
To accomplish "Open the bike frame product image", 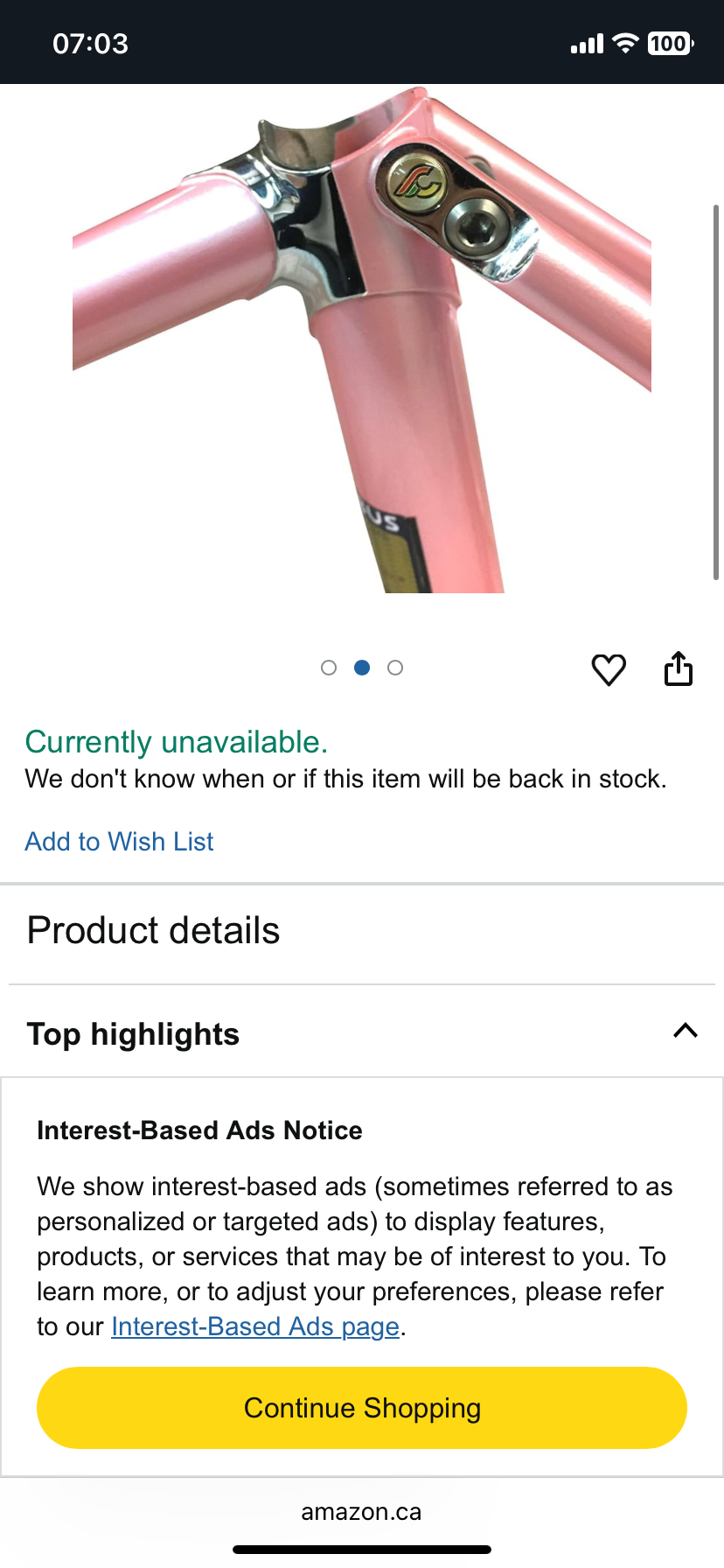I will pos(362,341).
